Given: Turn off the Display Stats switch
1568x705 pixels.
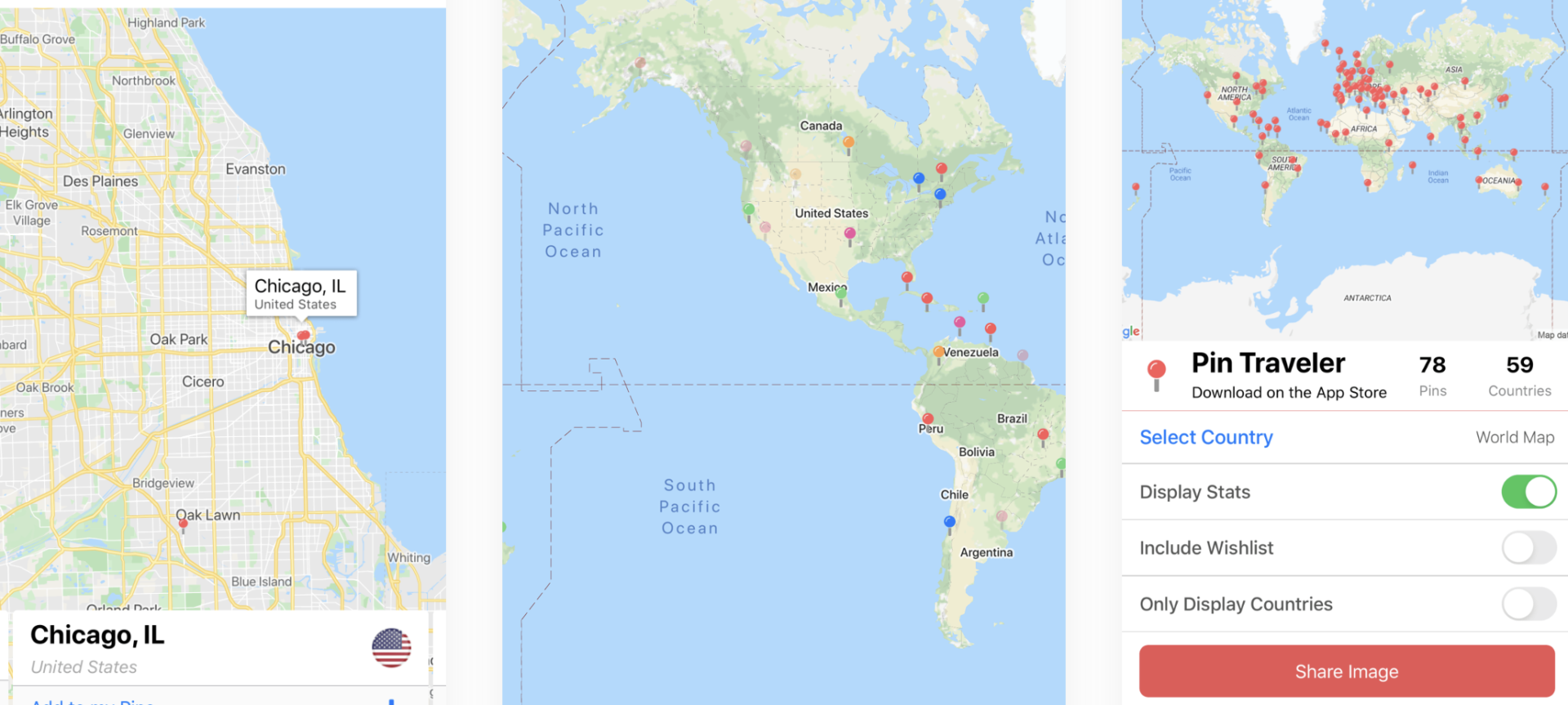Looking at the screenshot, I should coord(1528,492).
